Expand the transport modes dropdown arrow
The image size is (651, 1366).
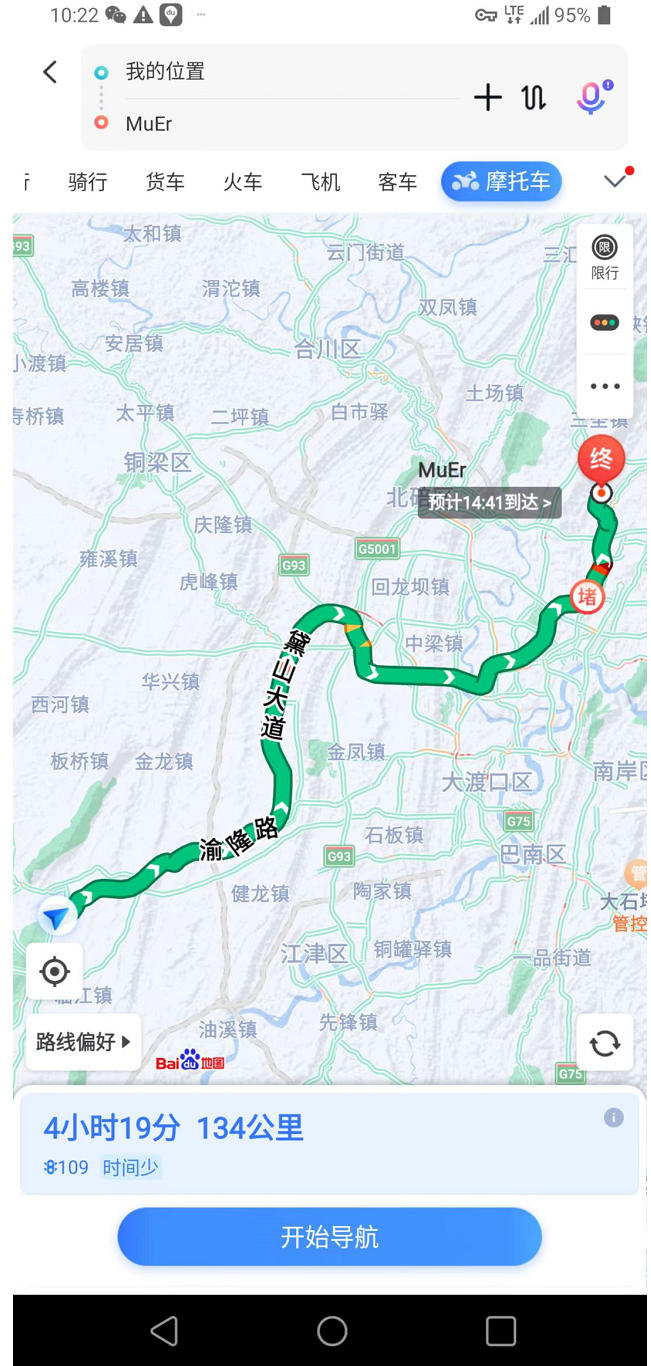(x=615, y=182)
